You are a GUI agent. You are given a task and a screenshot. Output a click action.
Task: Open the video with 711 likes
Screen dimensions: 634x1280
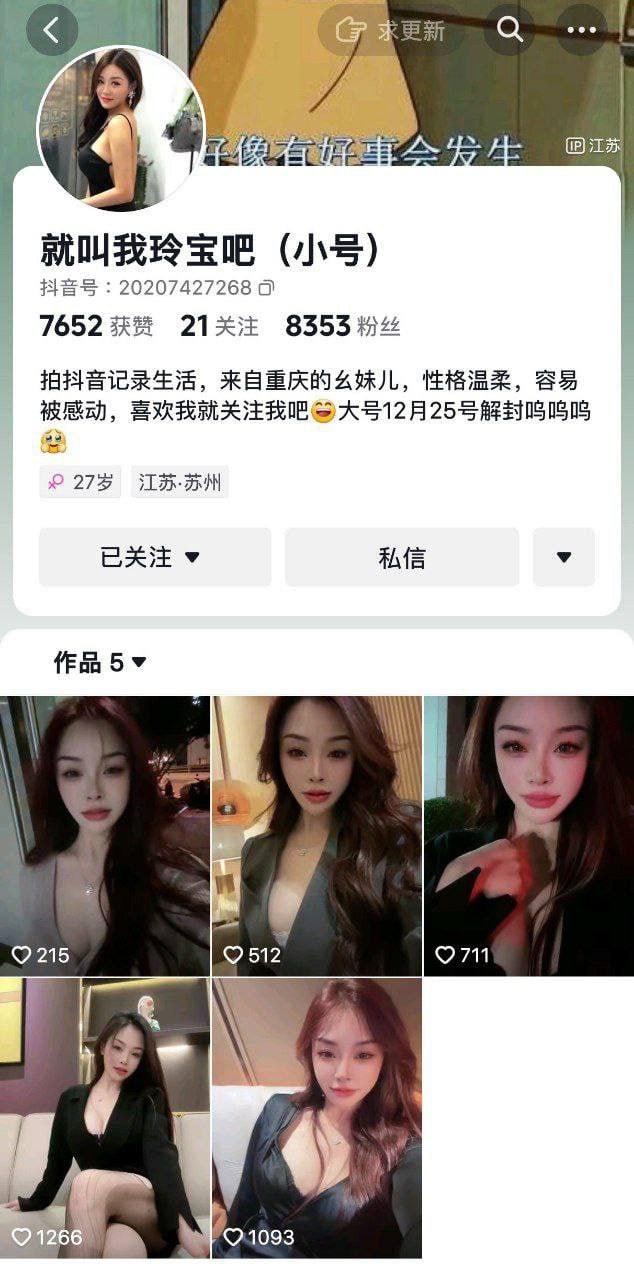point(529,835)
